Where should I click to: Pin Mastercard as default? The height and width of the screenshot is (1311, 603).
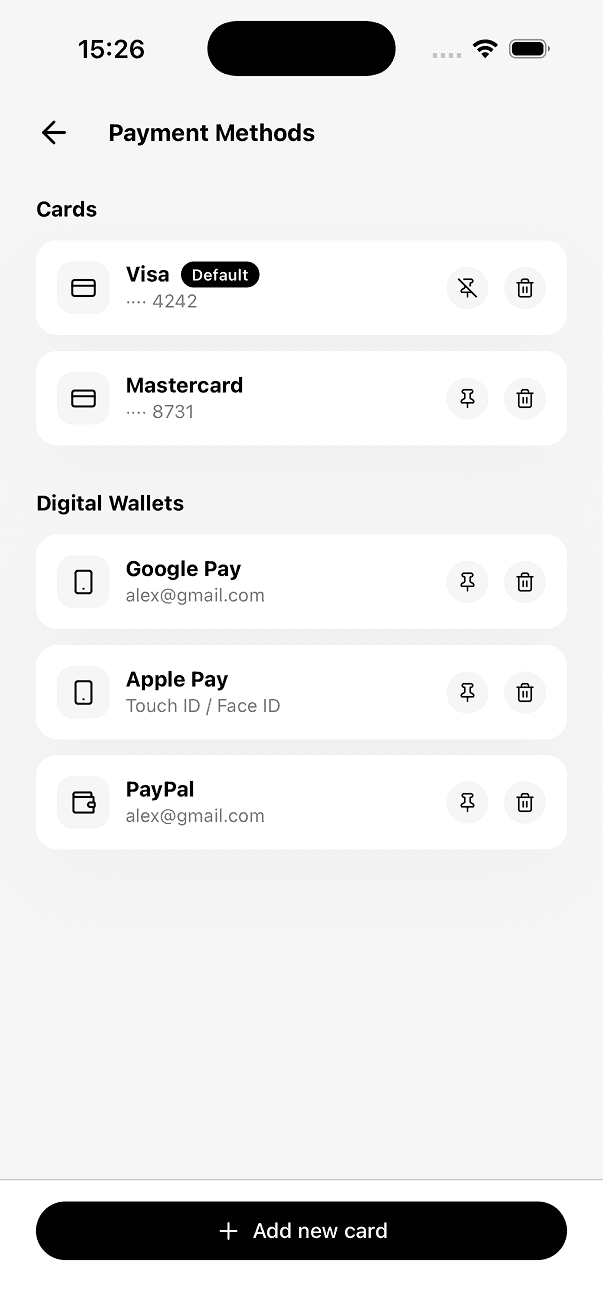point(467,398)
